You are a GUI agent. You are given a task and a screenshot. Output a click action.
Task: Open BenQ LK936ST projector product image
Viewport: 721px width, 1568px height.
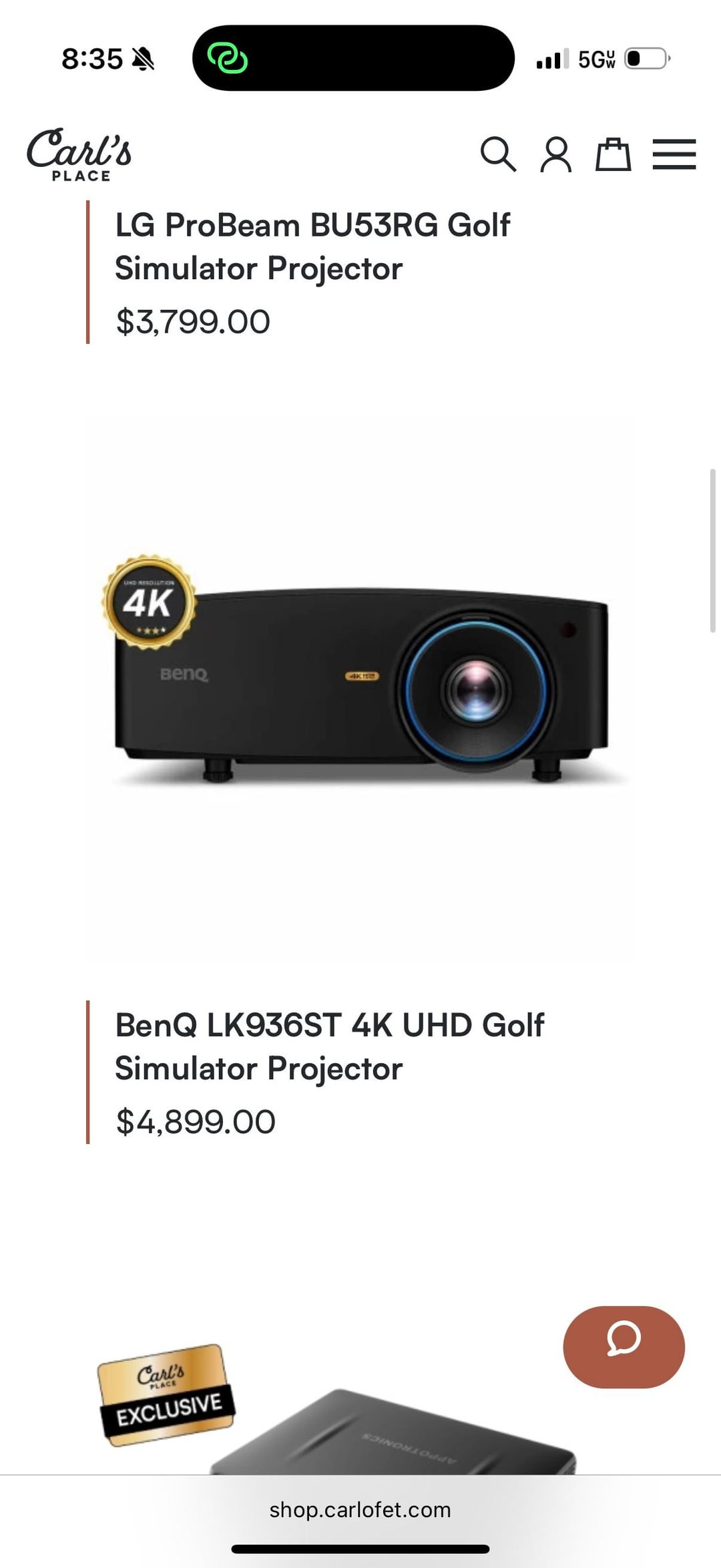point(360,688)
